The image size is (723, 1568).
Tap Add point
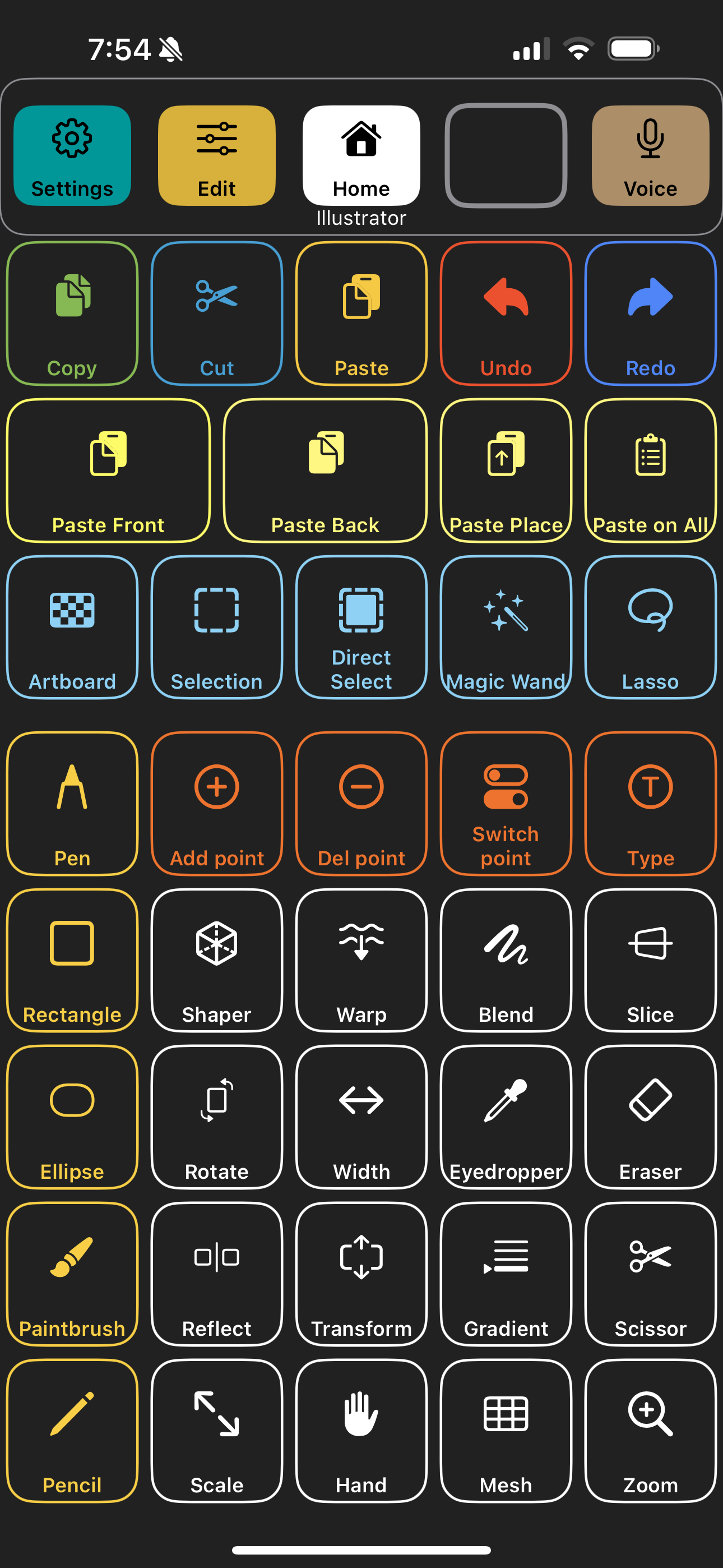[x=217, y=804]
